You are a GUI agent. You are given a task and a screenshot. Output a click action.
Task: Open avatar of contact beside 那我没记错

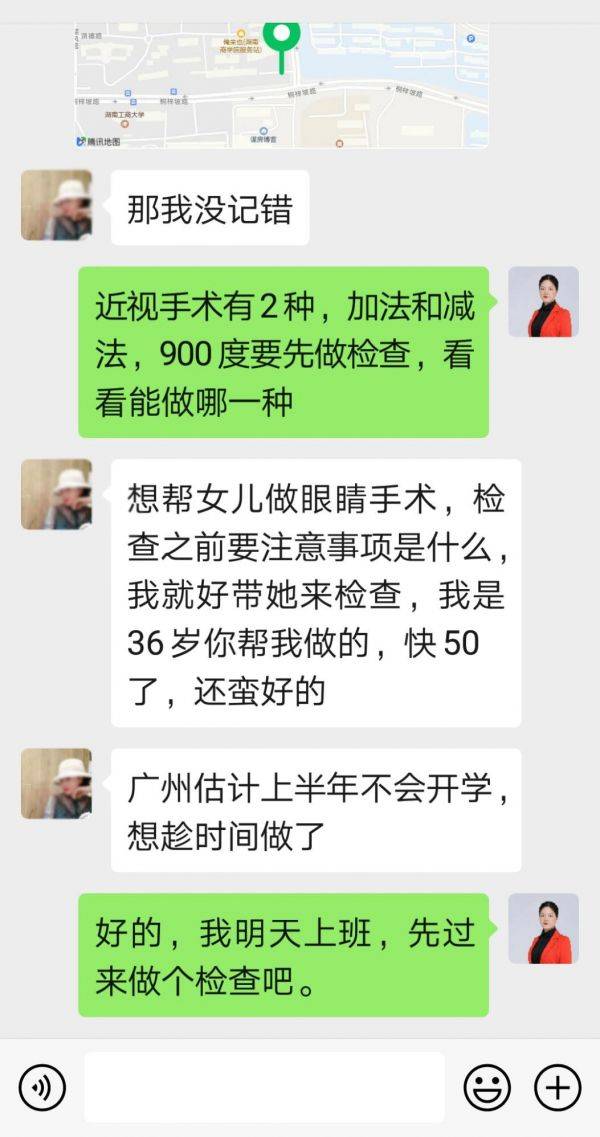[x=56, y=205]
